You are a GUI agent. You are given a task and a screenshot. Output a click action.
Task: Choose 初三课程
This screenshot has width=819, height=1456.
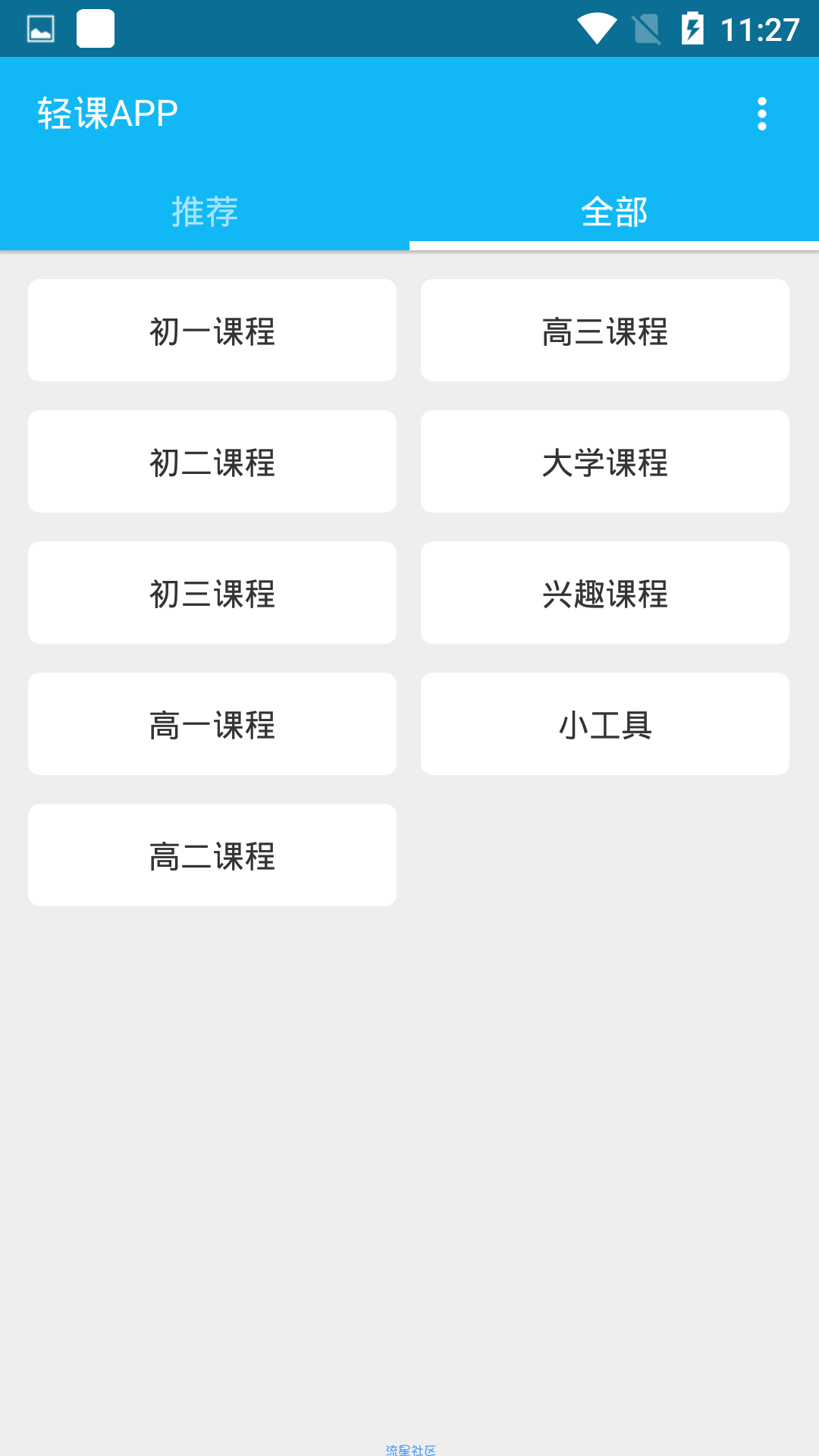[212, 593]
